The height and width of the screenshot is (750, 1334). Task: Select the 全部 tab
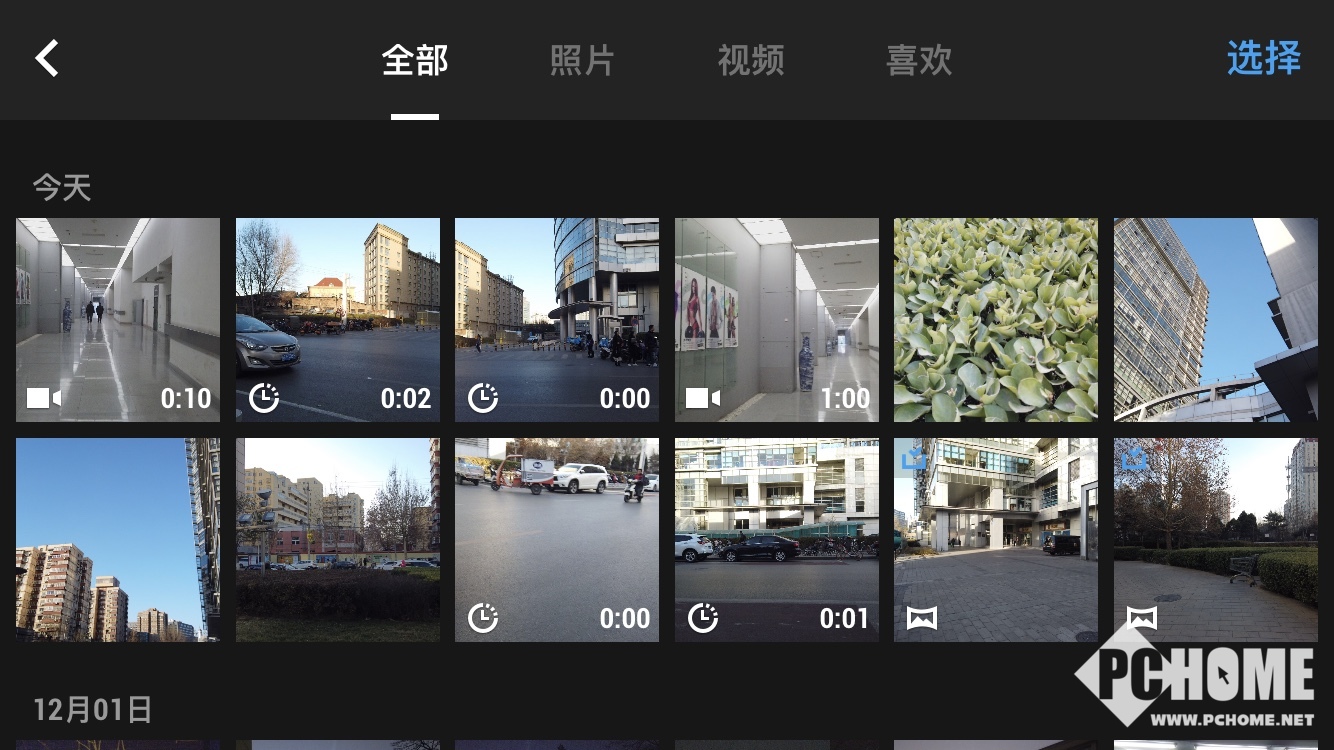click(415, 60)
